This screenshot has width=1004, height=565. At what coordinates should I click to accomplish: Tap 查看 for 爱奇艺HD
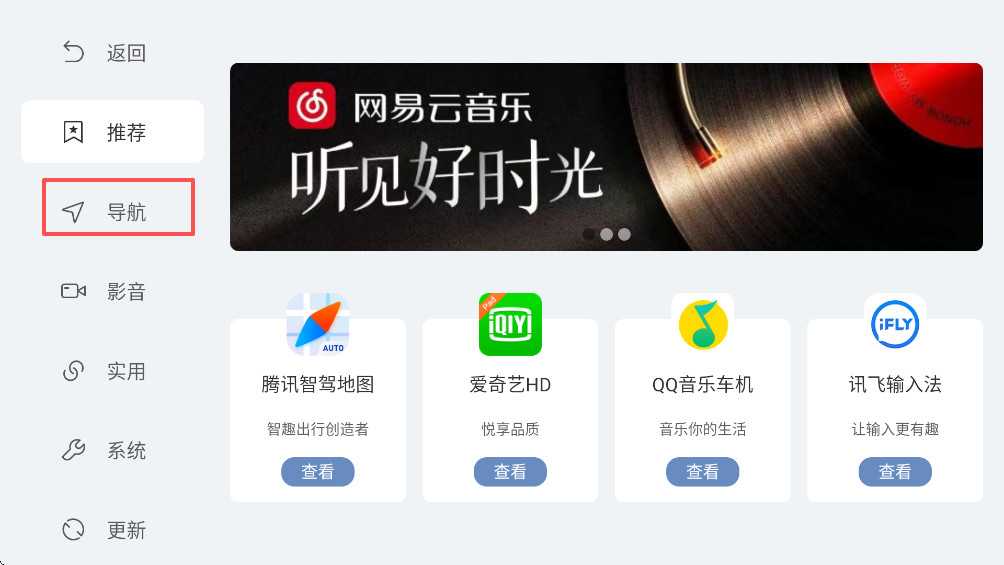tap(510, 472)
